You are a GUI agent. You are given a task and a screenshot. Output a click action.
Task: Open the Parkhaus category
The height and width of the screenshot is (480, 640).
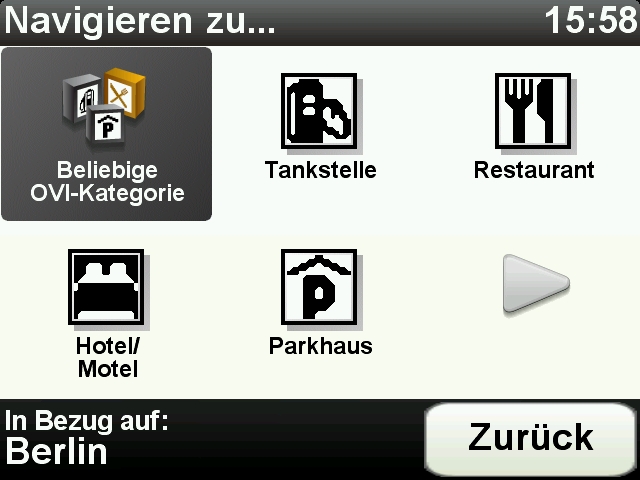[320, 305]
